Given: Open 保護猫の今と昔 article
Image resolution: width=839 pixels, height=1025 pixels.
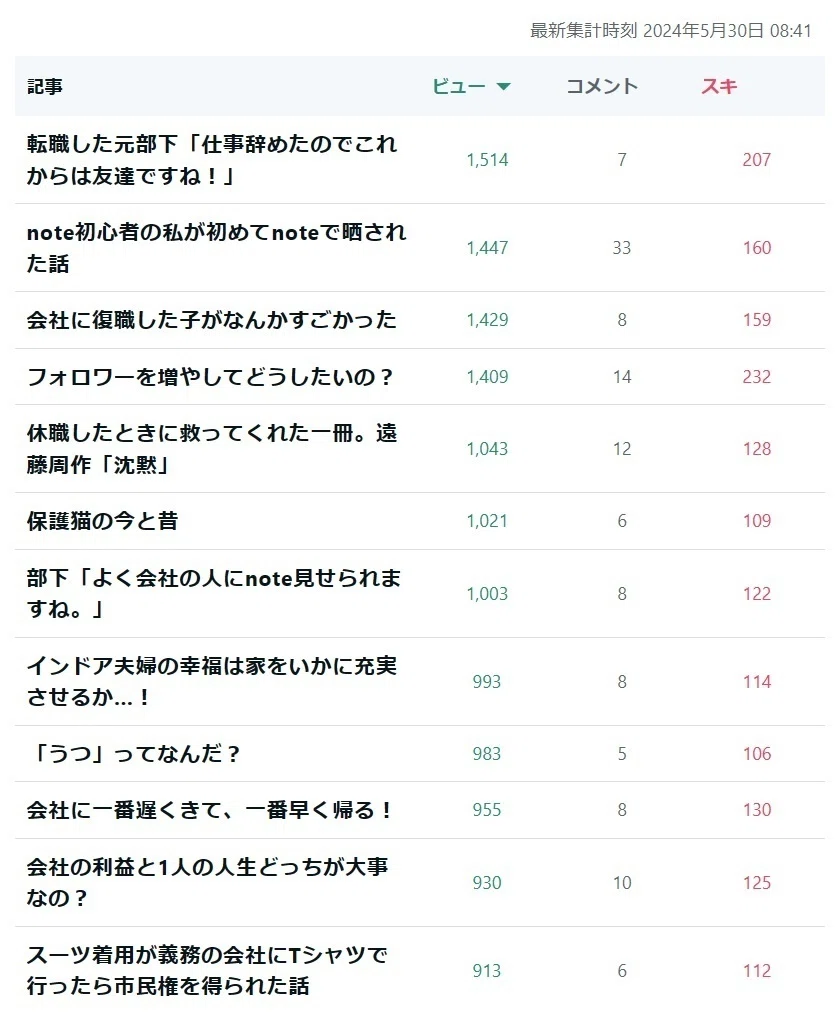Looking at the screenshot, I should 103,521.
